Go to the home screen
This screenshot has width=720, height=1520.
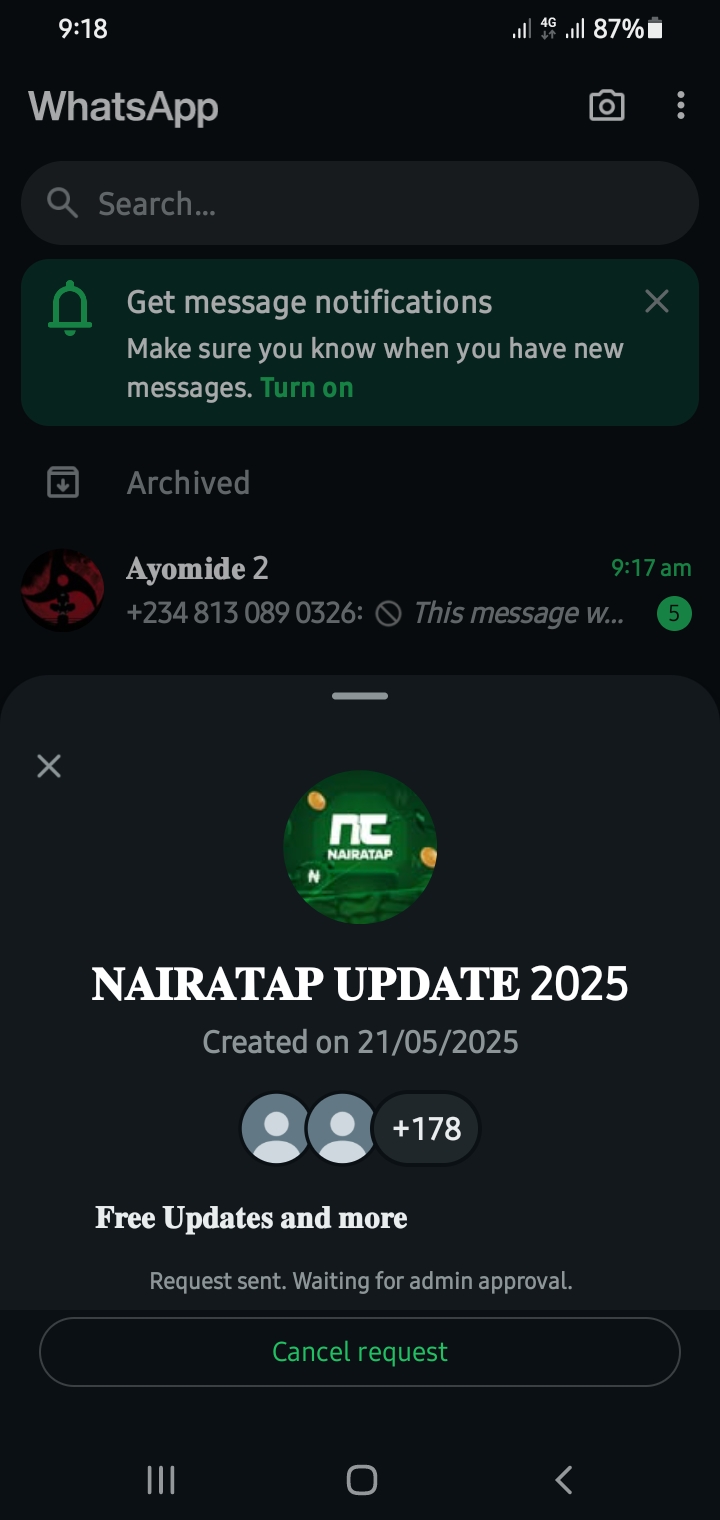(x=361, y=1480)
